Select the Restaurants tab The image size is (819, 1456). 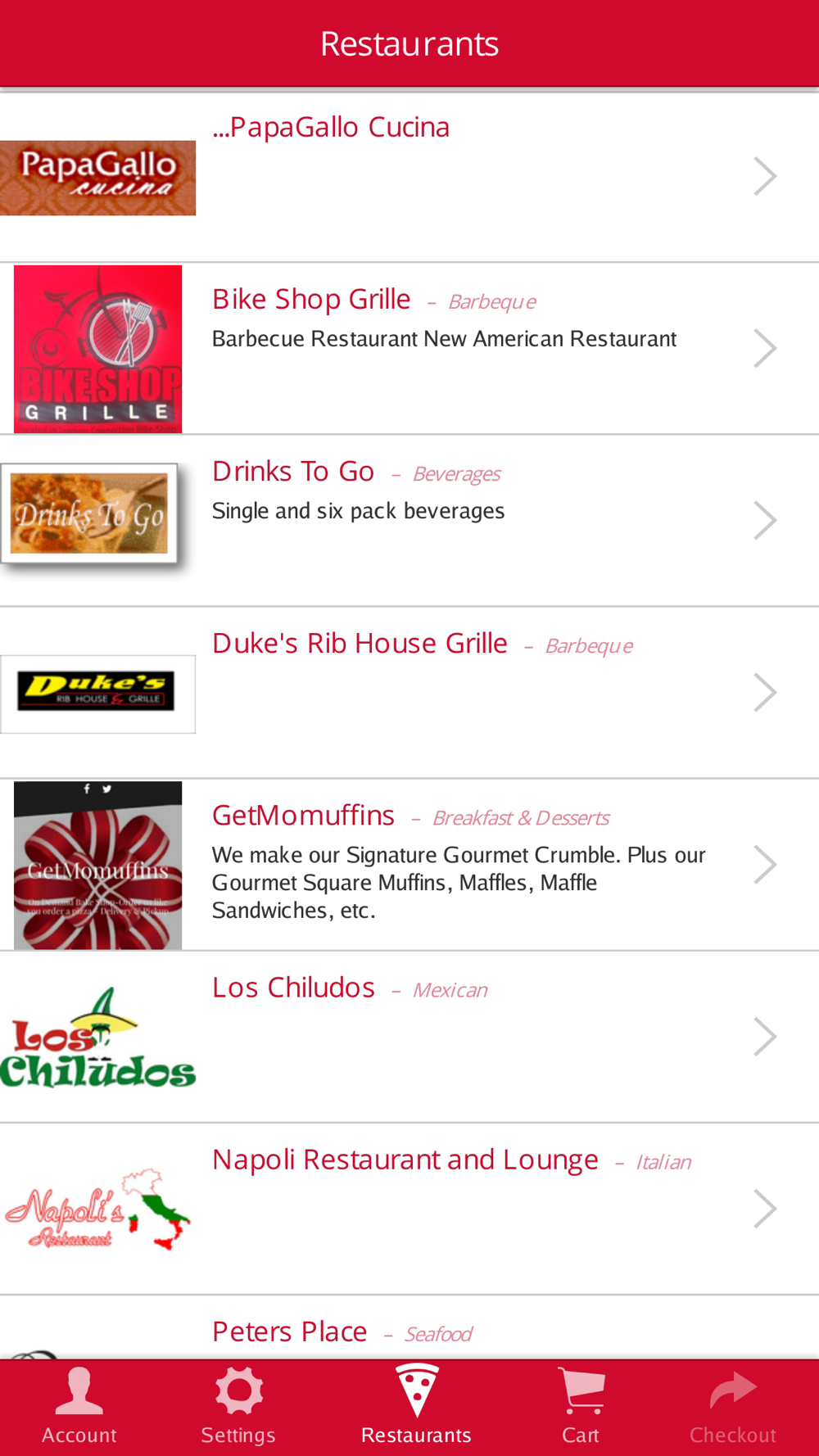click(416, 1407)
